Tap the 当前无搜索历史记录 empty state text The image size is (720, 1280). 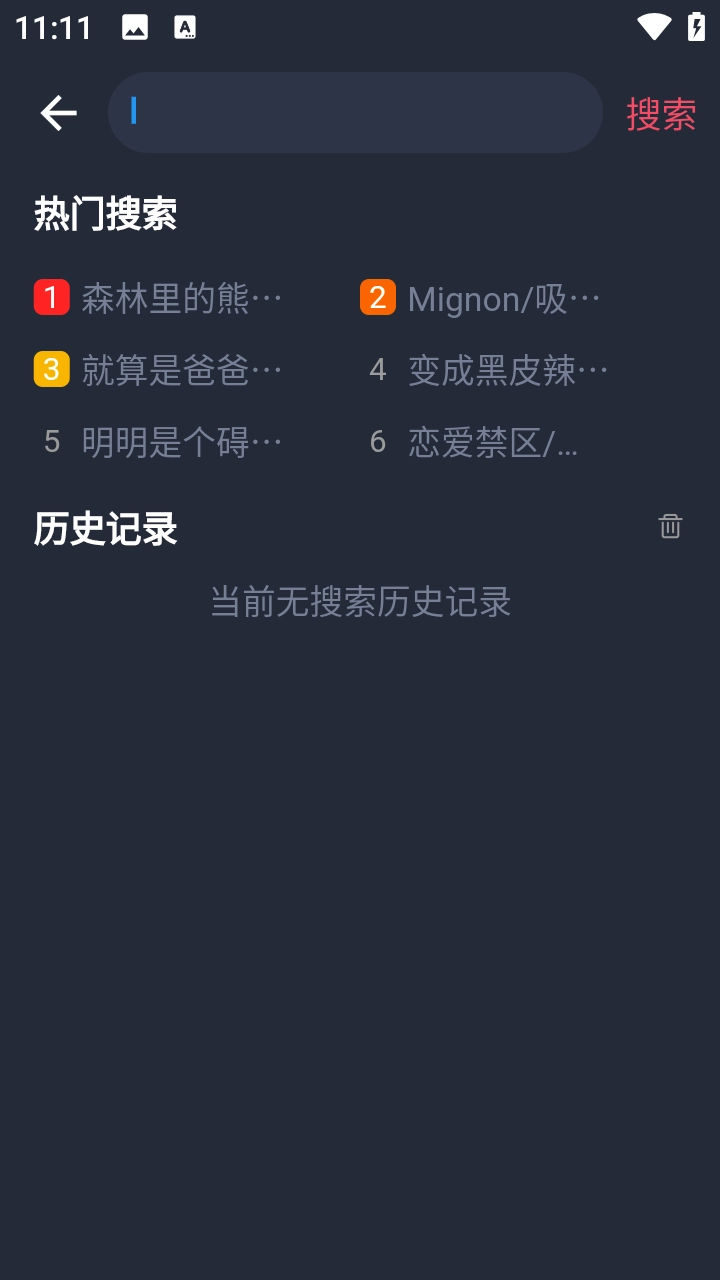pyautogui.click(x=360, y=602)
